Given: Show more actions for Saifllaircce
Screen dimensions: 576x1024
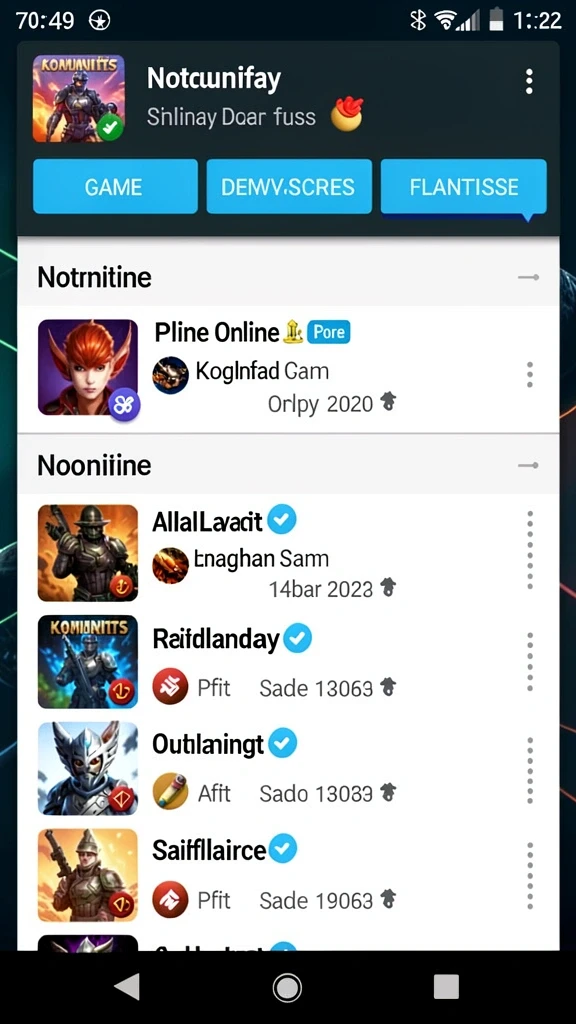Looking at the screenshot, I should [x=530, y=876].
